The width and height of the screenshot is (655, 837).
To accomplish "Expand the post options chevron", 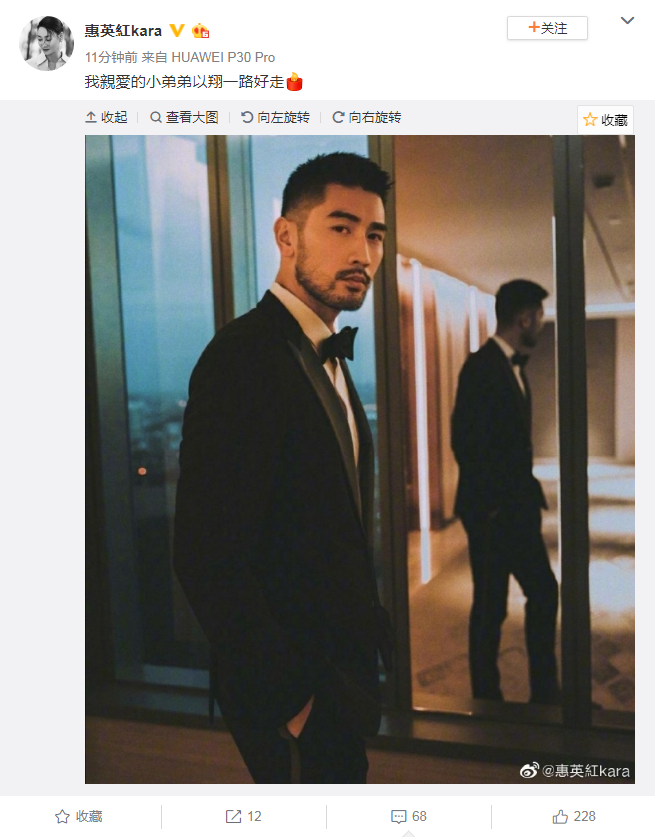I will 627,22.
